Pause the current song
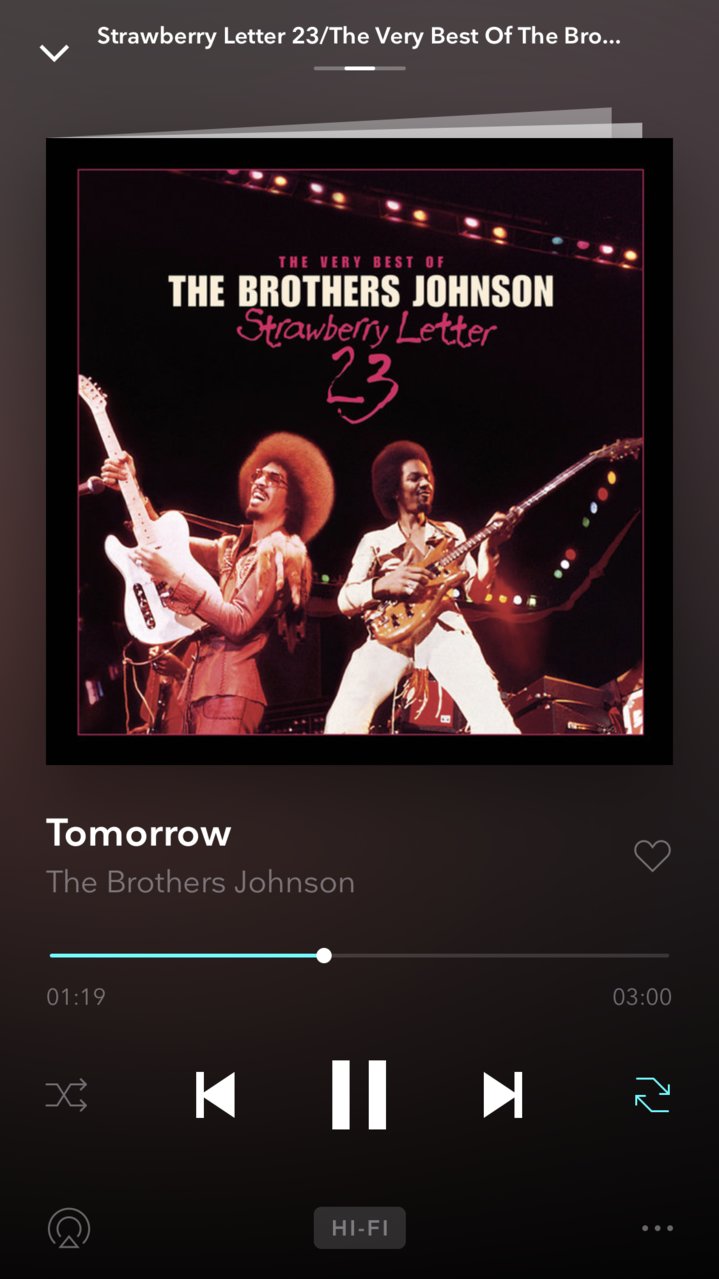The height and width of the screenshot is (1279, 719). [359, 1095]
